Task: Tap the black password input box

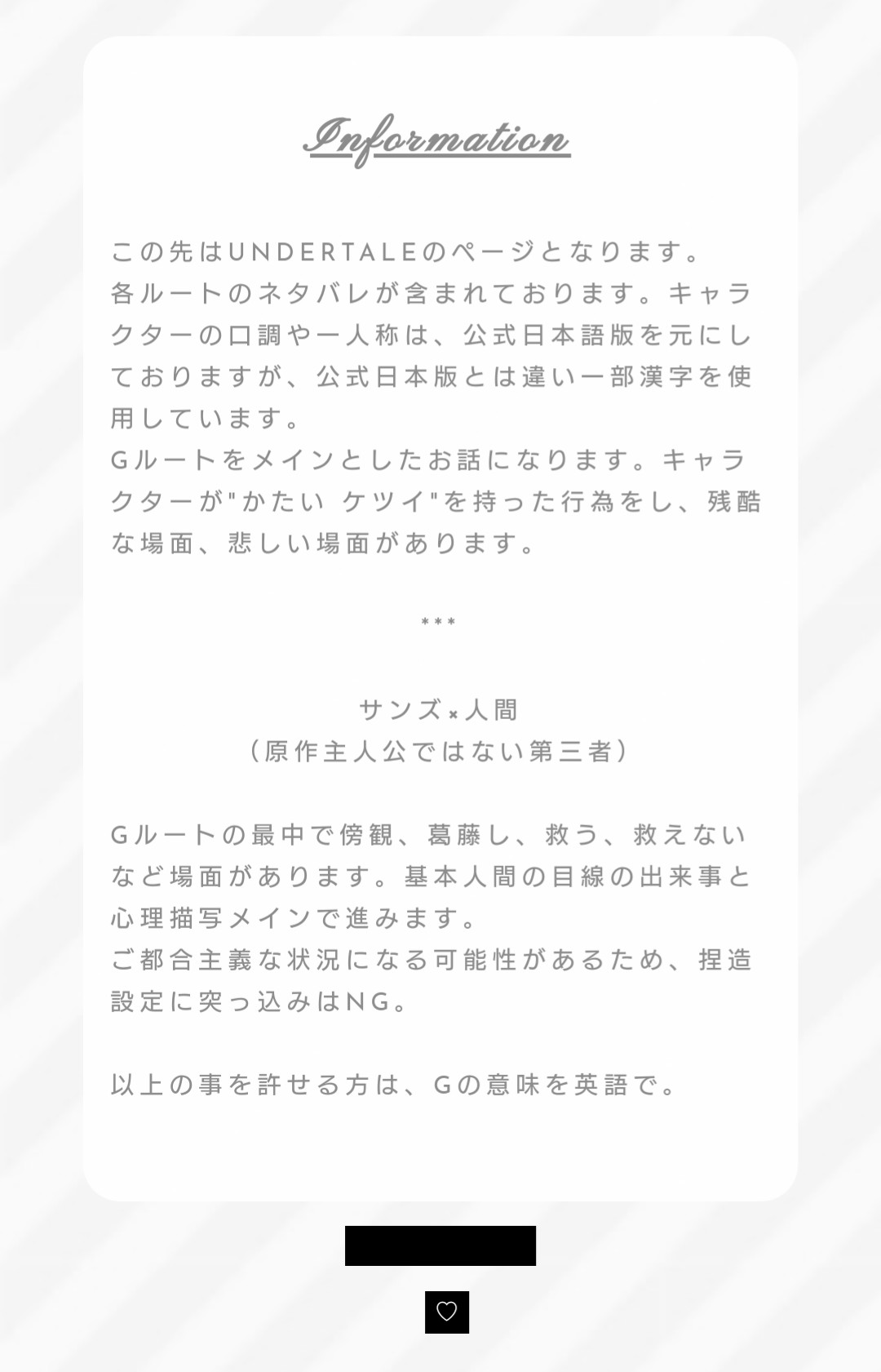Action: tap(440, 1245)
